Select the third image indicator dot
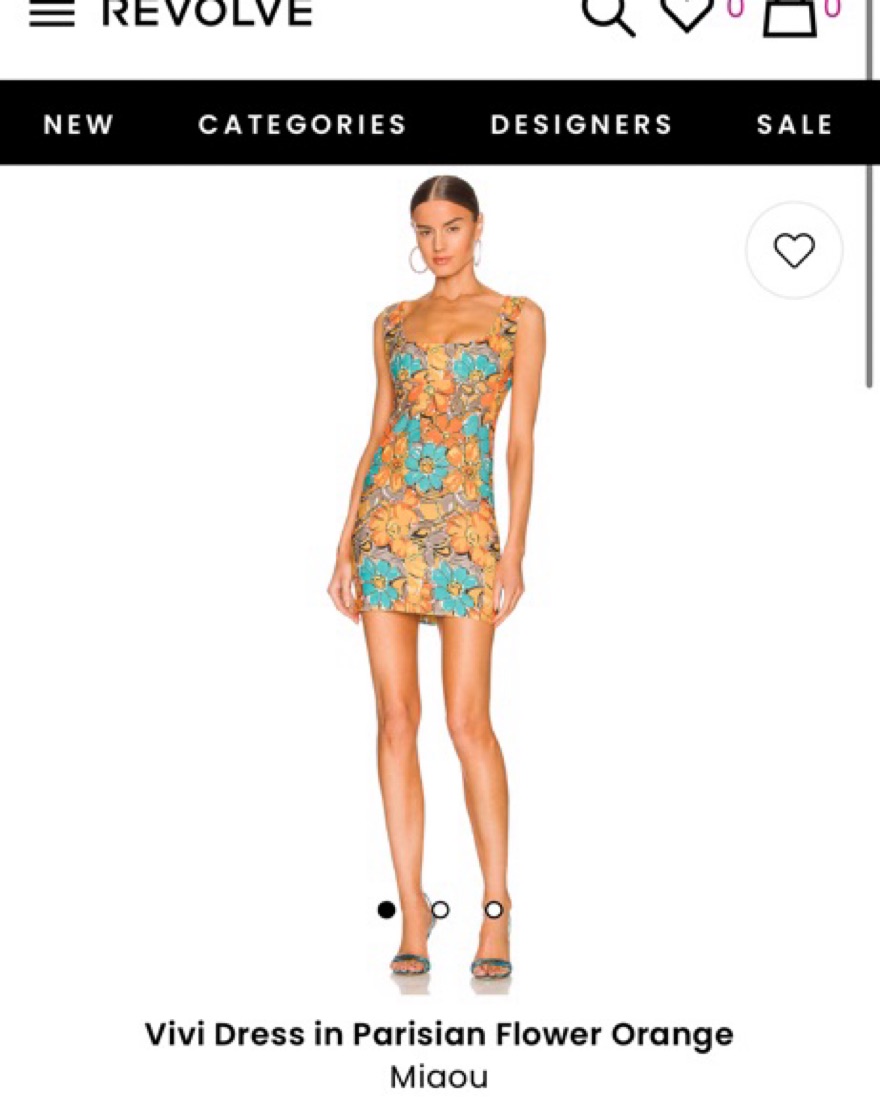 pyautogui.click(x=494, y=909)
